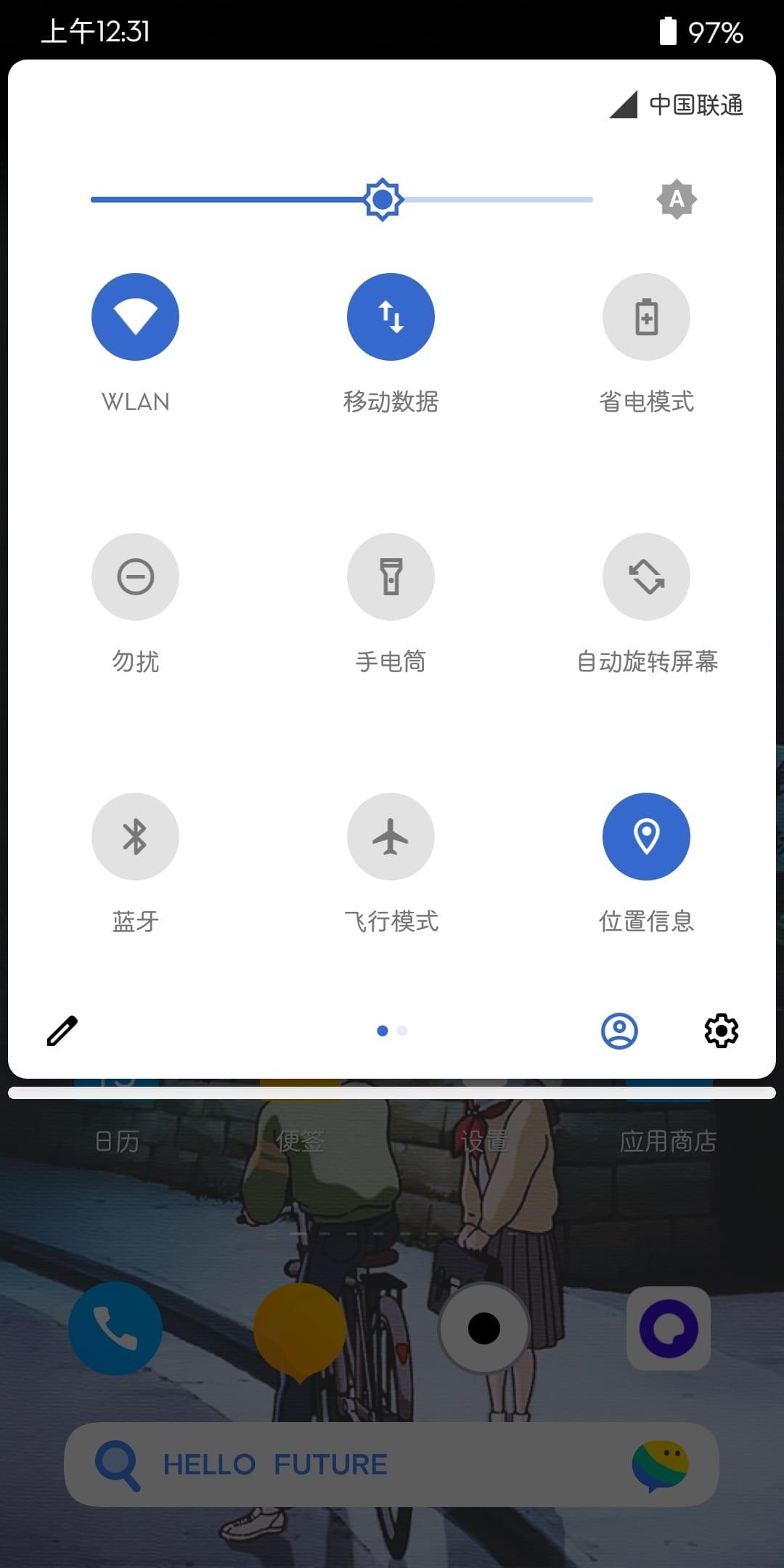Open system settings gear

tap(722, 1031)
